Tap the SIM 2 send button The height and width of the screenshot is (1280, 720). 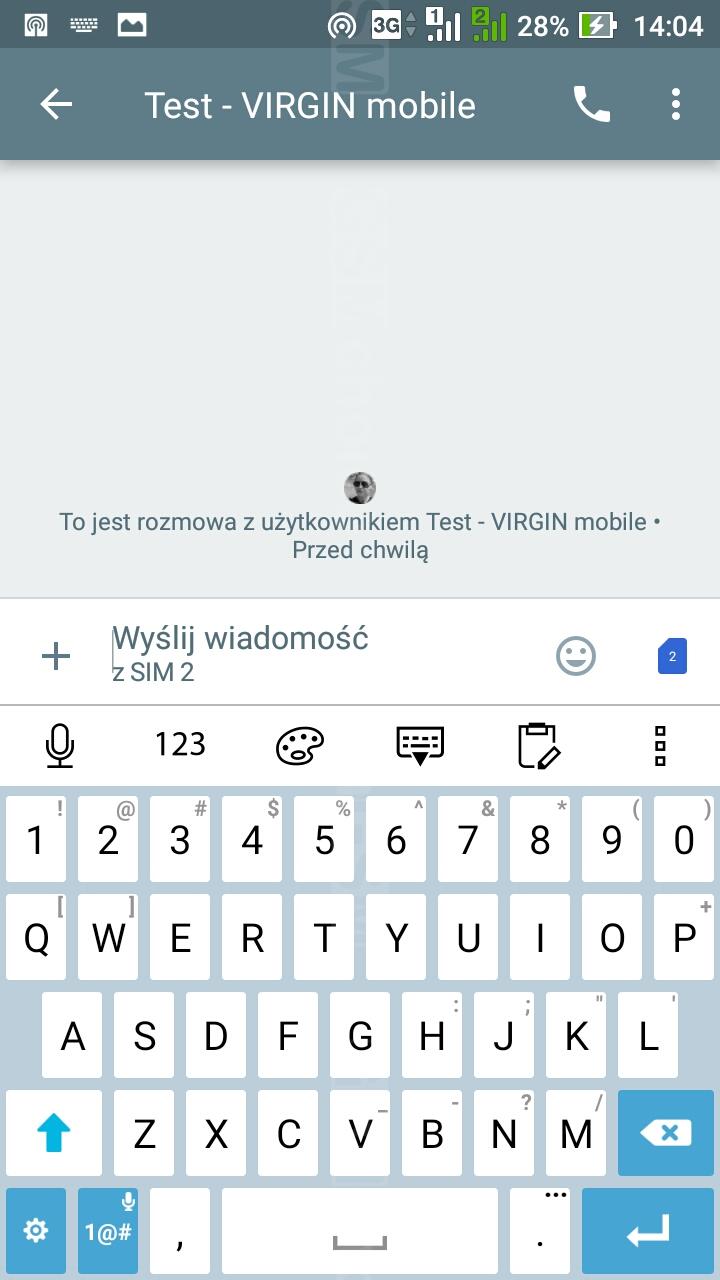(x=672, y=656)
